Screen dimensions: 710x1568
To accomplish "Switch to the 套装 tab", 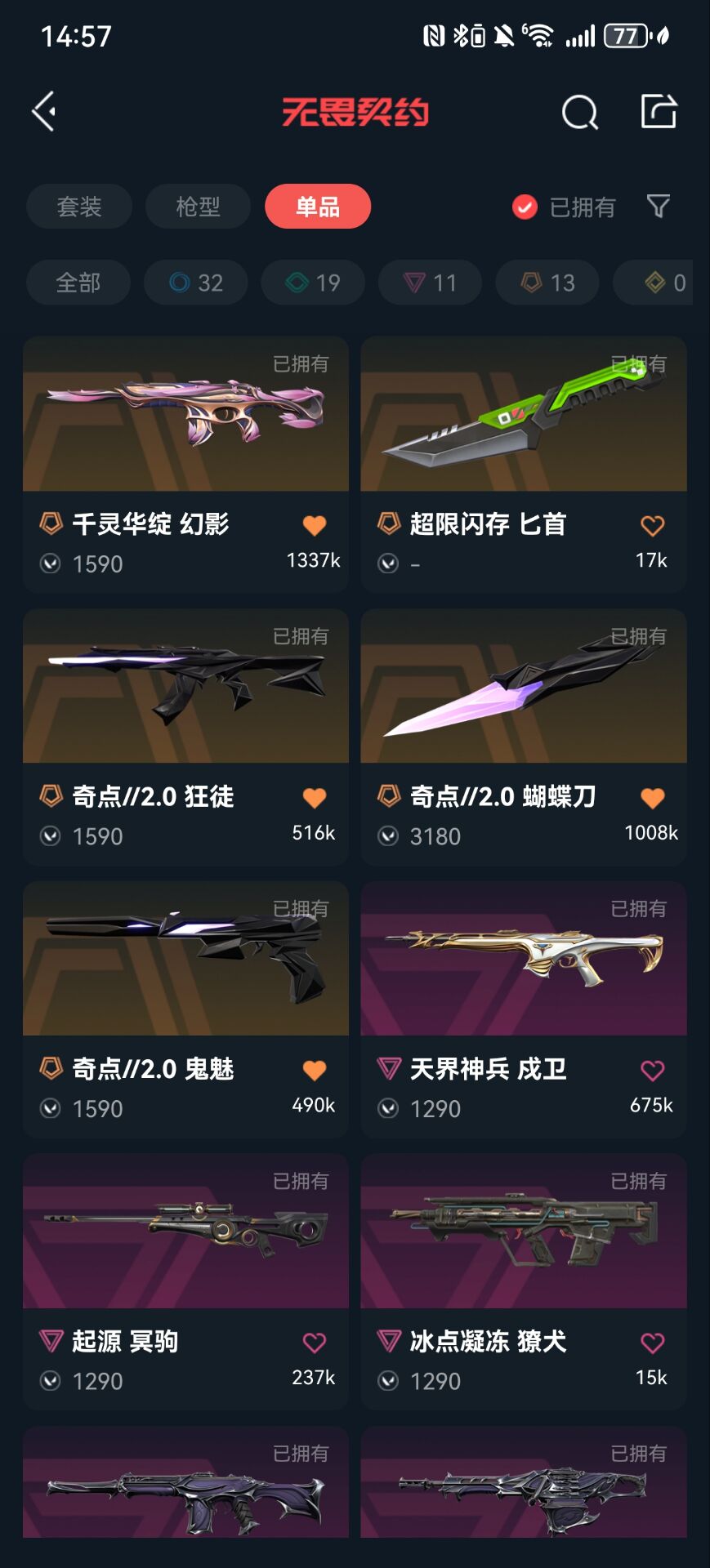I will (x=79, y=207).
